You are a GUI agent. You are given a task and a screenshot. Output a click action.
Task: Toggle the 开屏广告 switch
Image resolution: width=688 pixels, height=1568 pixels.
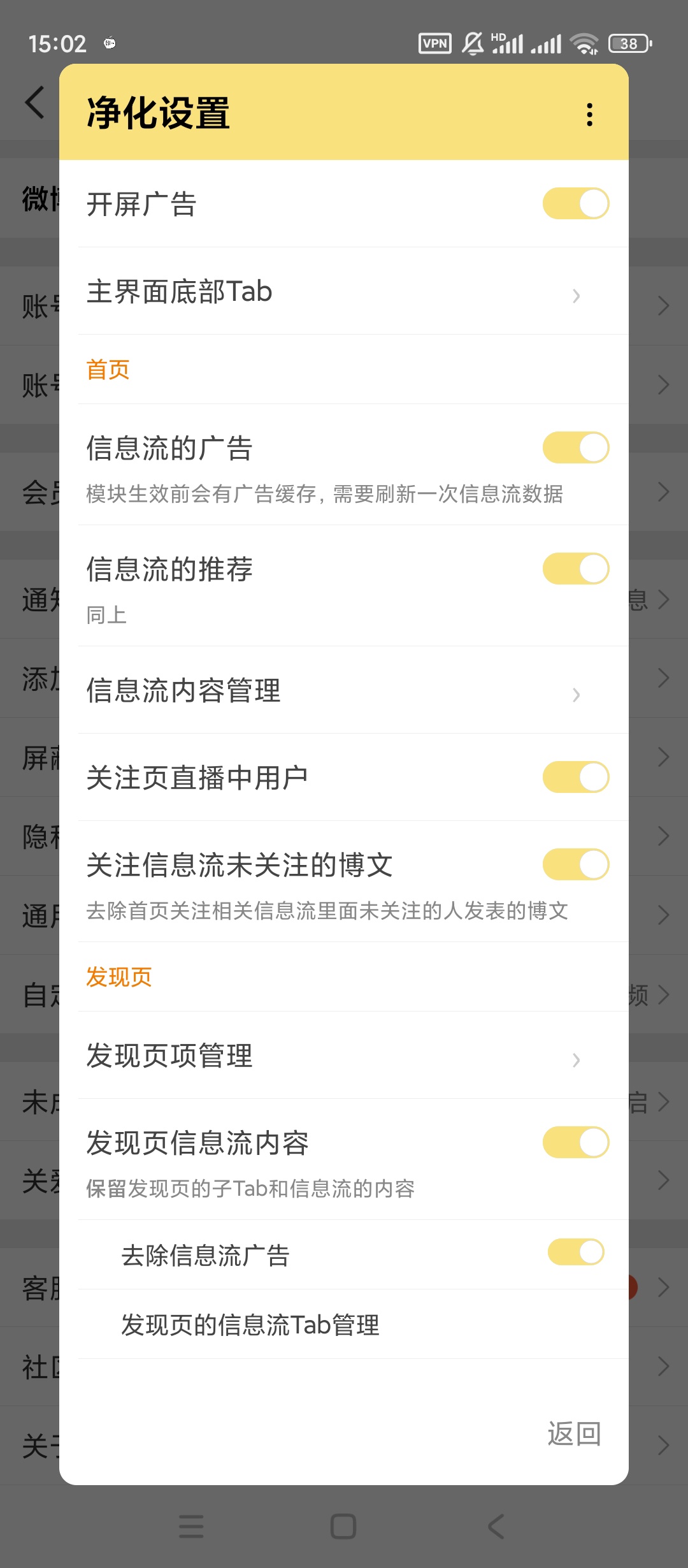tap(575, 204)
